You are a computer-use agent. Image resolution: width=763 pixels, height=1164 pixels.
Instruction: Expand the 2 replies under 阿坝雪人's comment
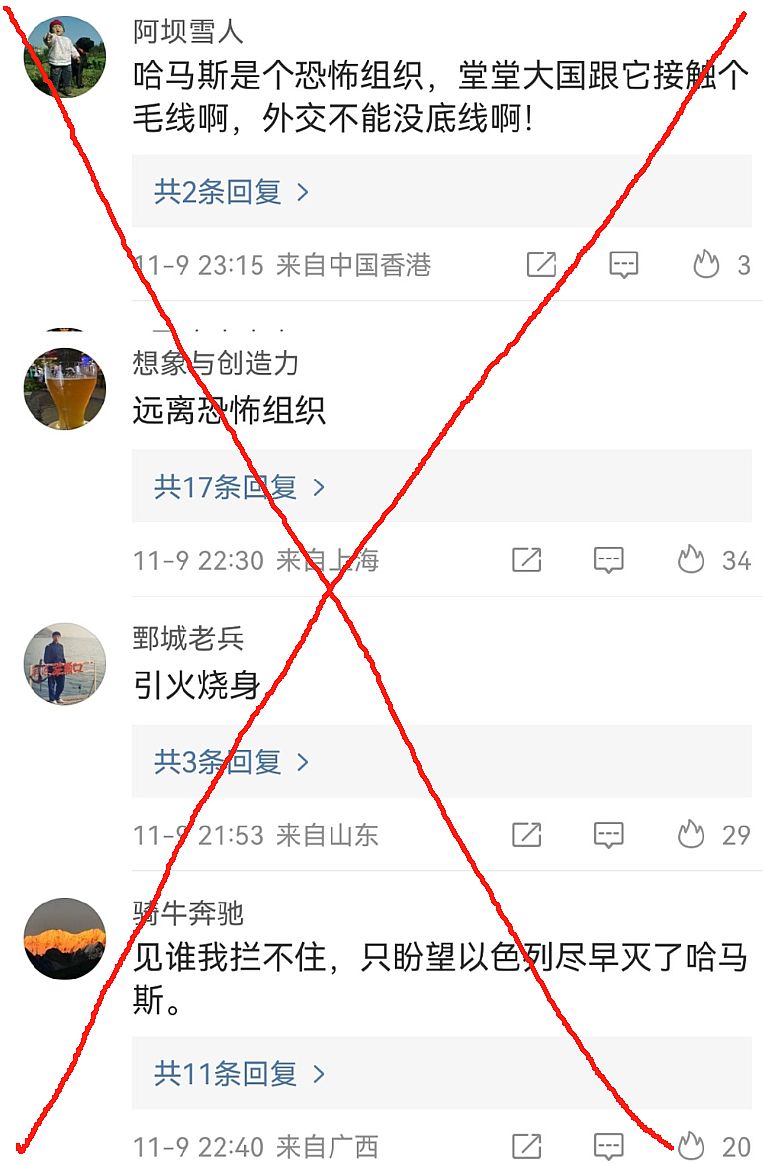pyautogui.click(x=232, y=192)
